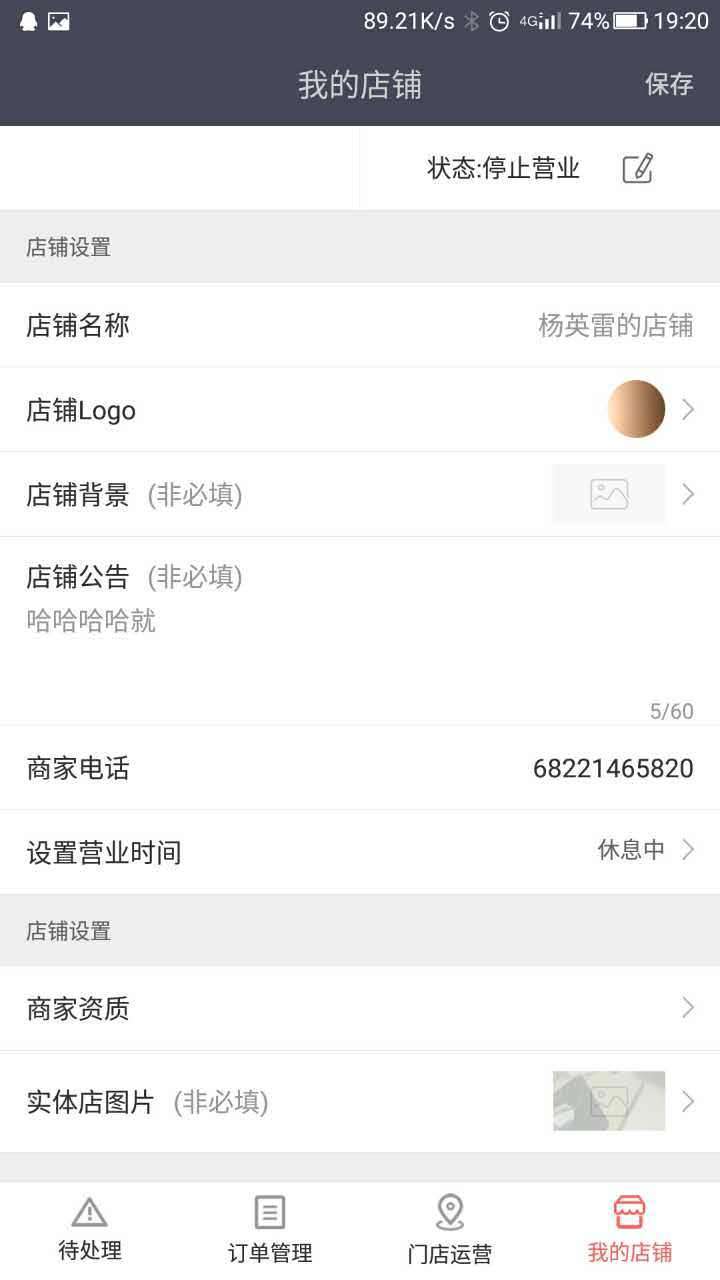
Task: Edit the store status 停止营业
Action: click(x=637, y=168)
